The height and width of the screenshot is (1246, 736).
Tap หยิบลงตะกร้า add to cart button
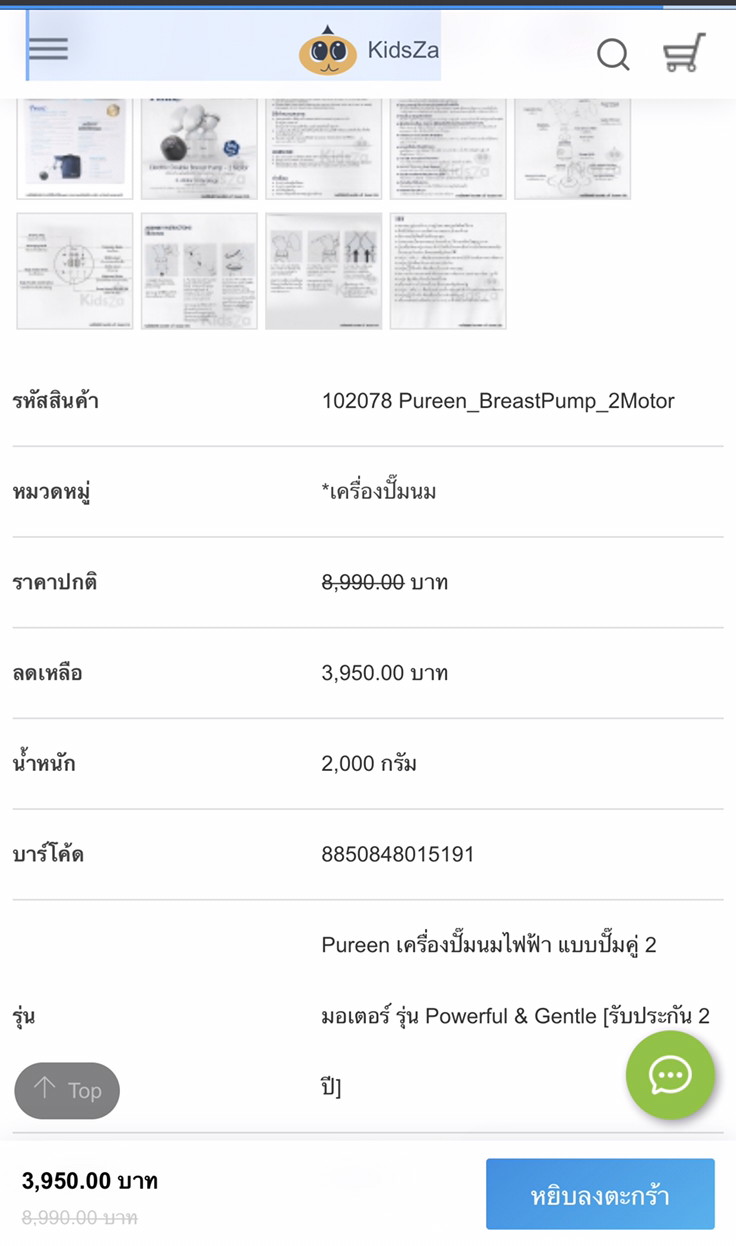[600, 1194]
